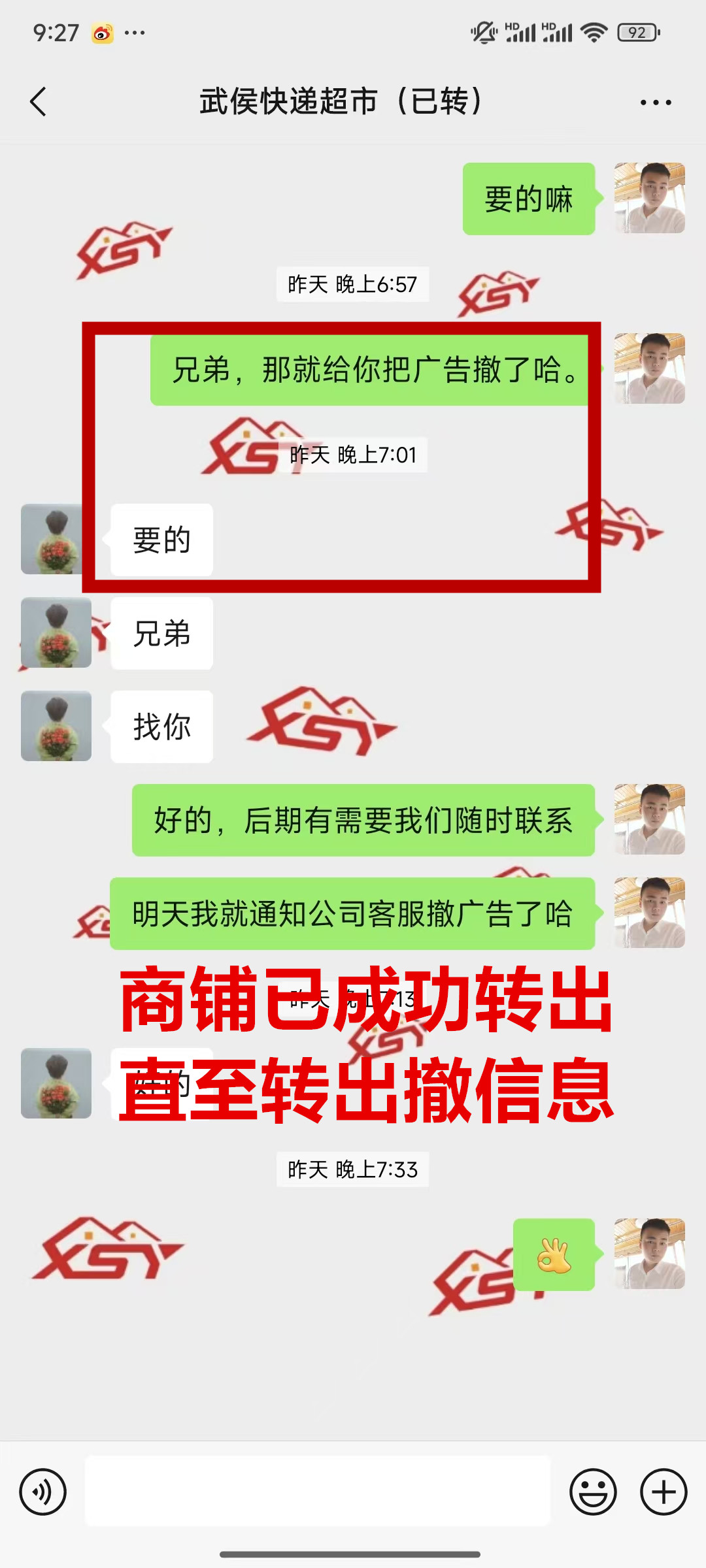
Task: Open contact's avatar next to the 找你 message
Action: [x=56, y=726]
